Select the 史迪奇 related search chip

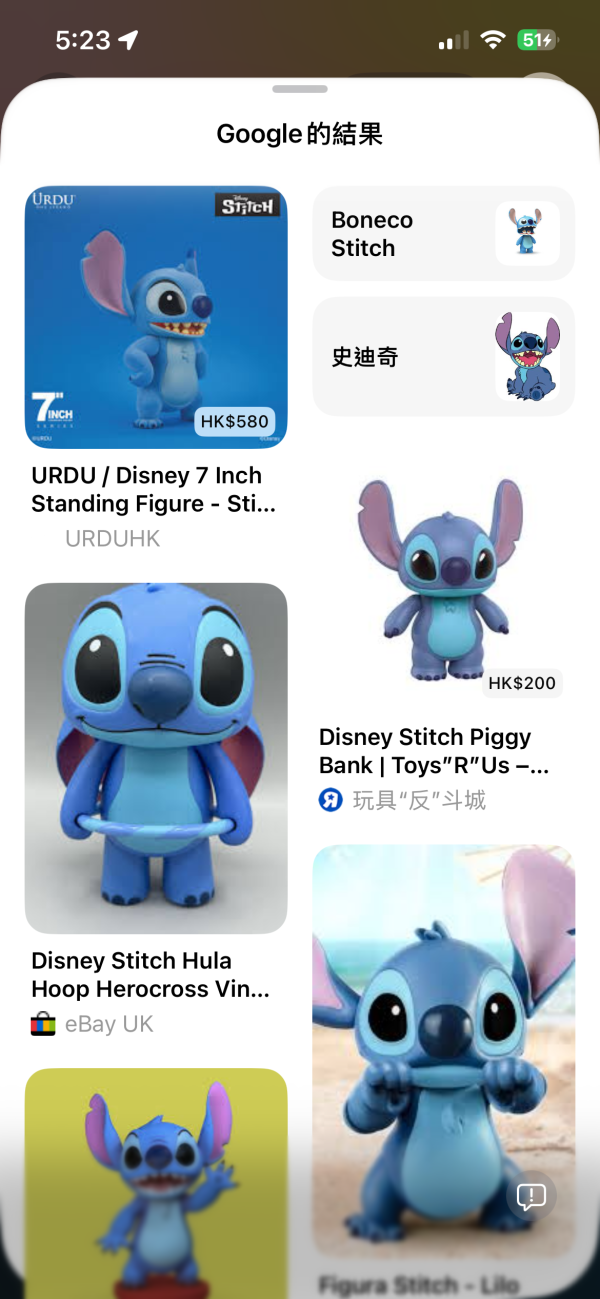pyautogui.click(x=443, y=357)
